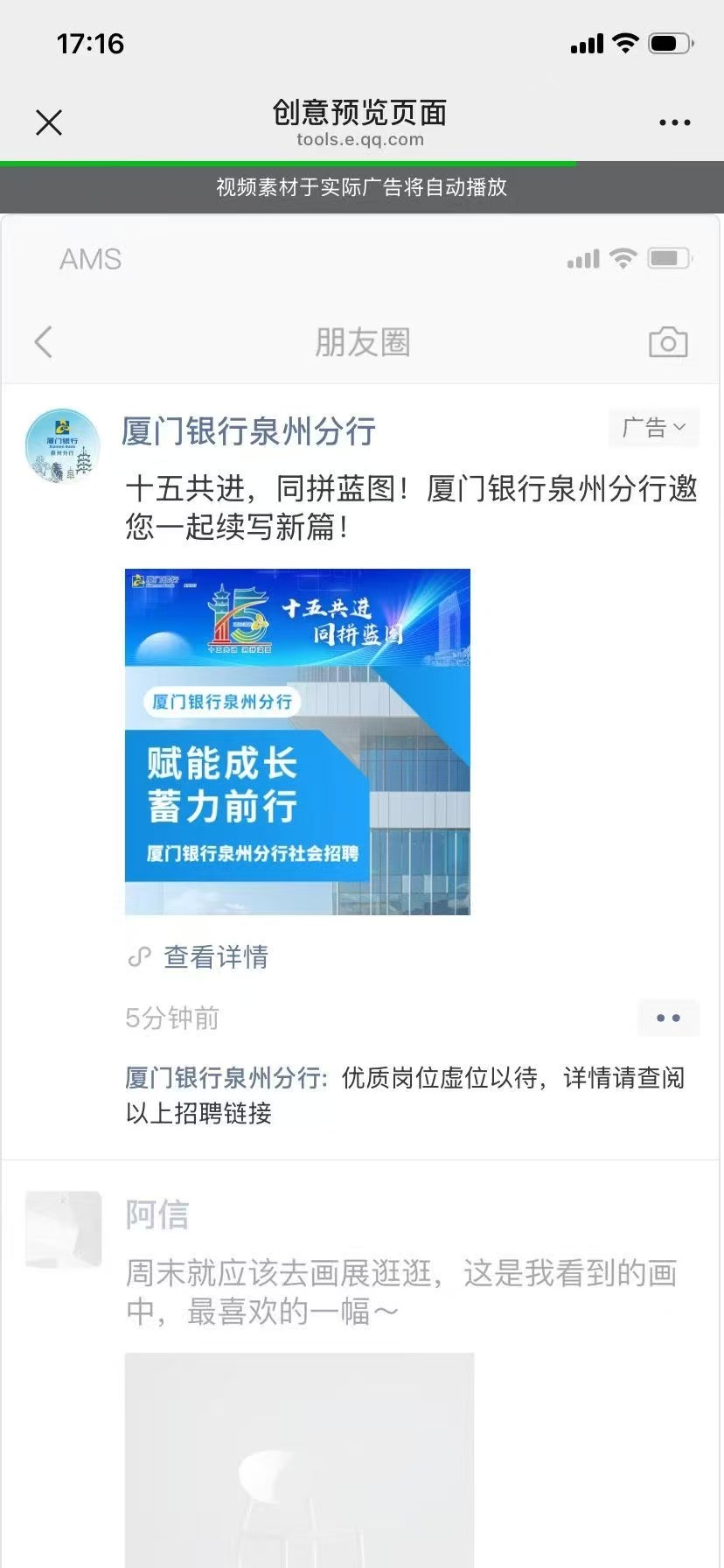The height and width of the screenshot is (1568, 724).
Task: Open the camera icon in Moments
Action: point(668,342)
